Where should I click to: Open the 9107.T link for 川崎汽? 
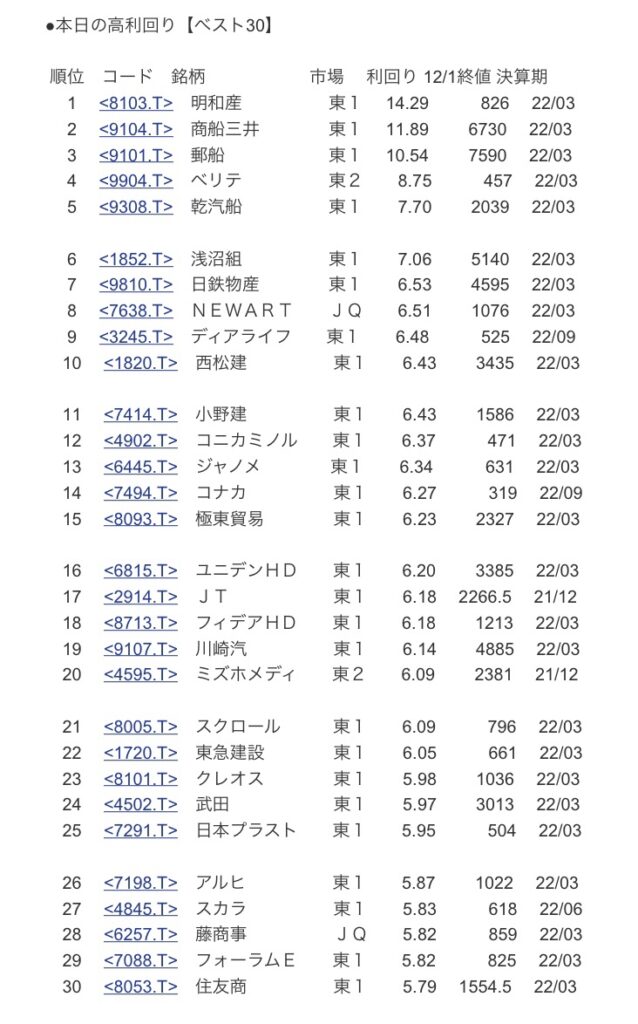(140, 649)
